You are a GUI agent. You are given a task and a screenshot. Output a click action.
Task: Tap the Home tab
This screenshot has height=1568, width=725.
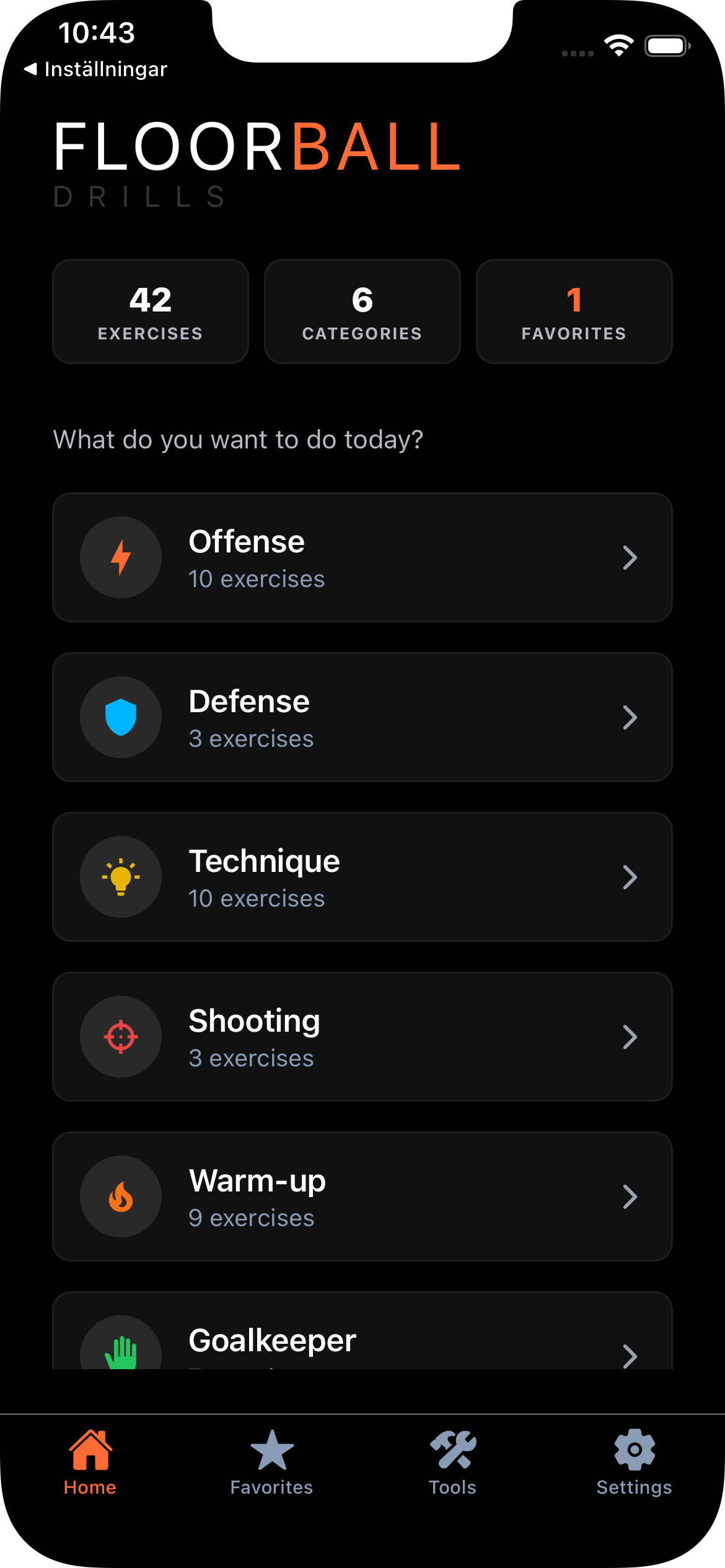pyautogui.click(x=90, y=1461)
